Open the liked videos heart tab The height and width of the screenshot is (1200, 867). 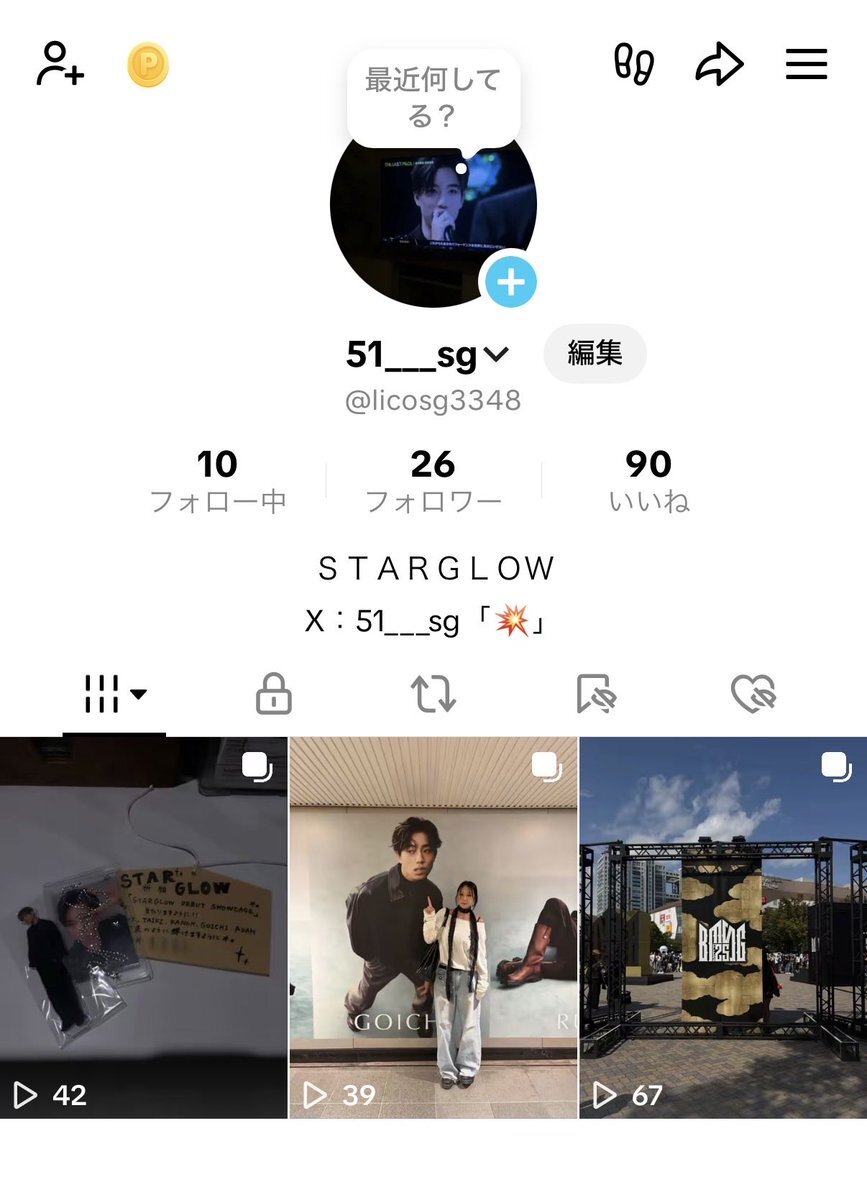point(753,694)
